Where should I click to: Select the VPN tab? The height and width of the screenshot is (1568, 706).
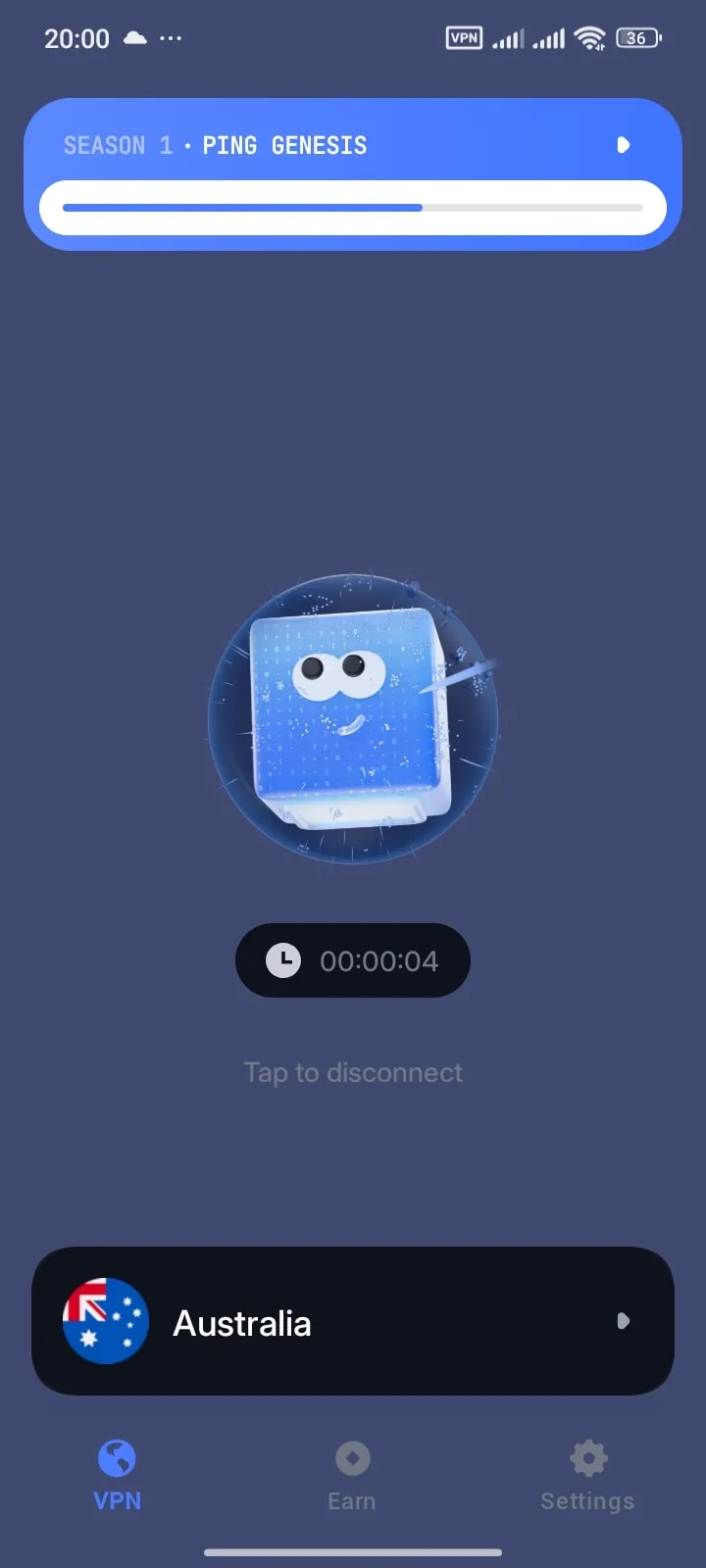tap(118, 1476)
